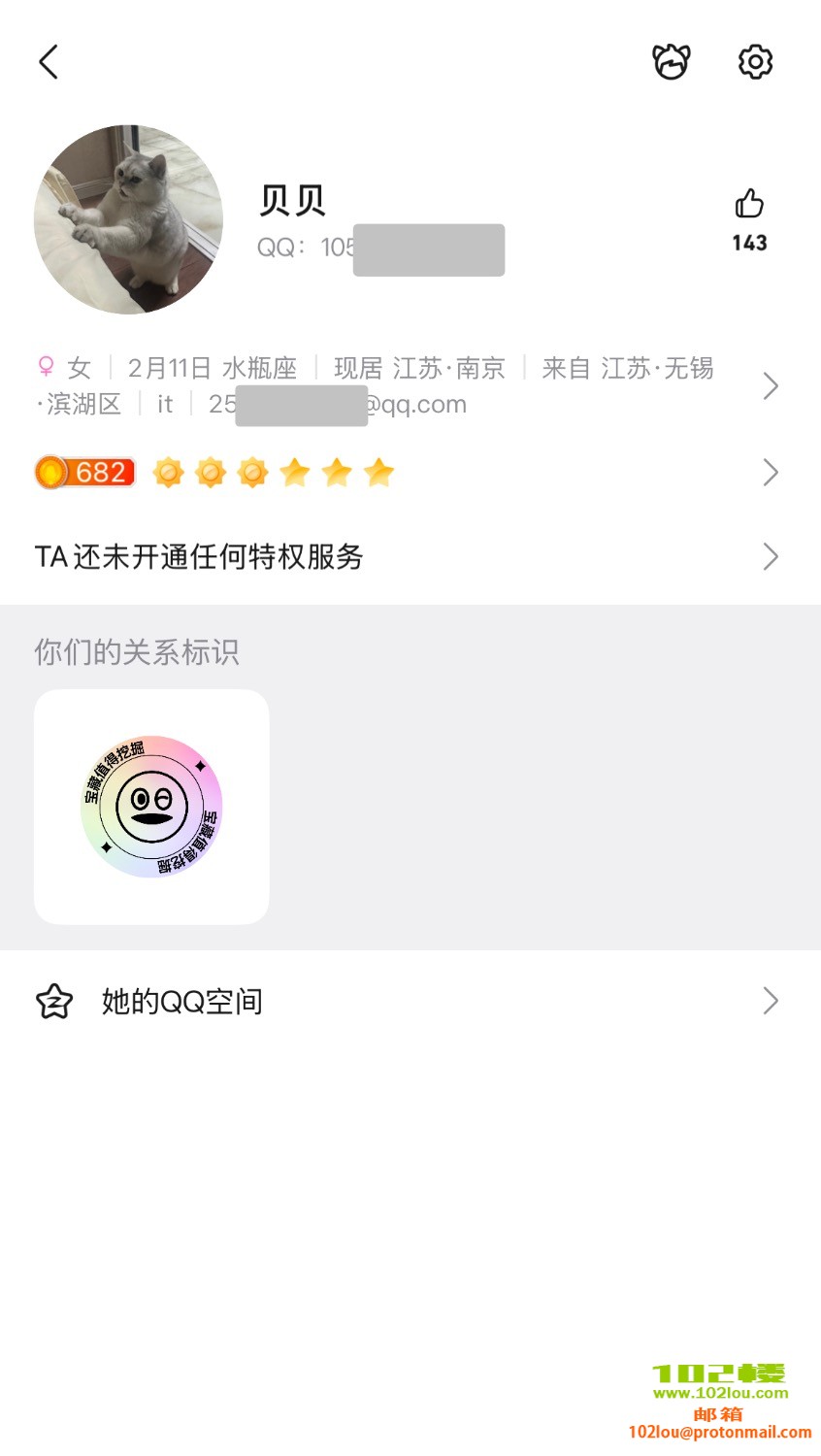
Task: Tap the bear face icon
Action: [x=671, y=62]
